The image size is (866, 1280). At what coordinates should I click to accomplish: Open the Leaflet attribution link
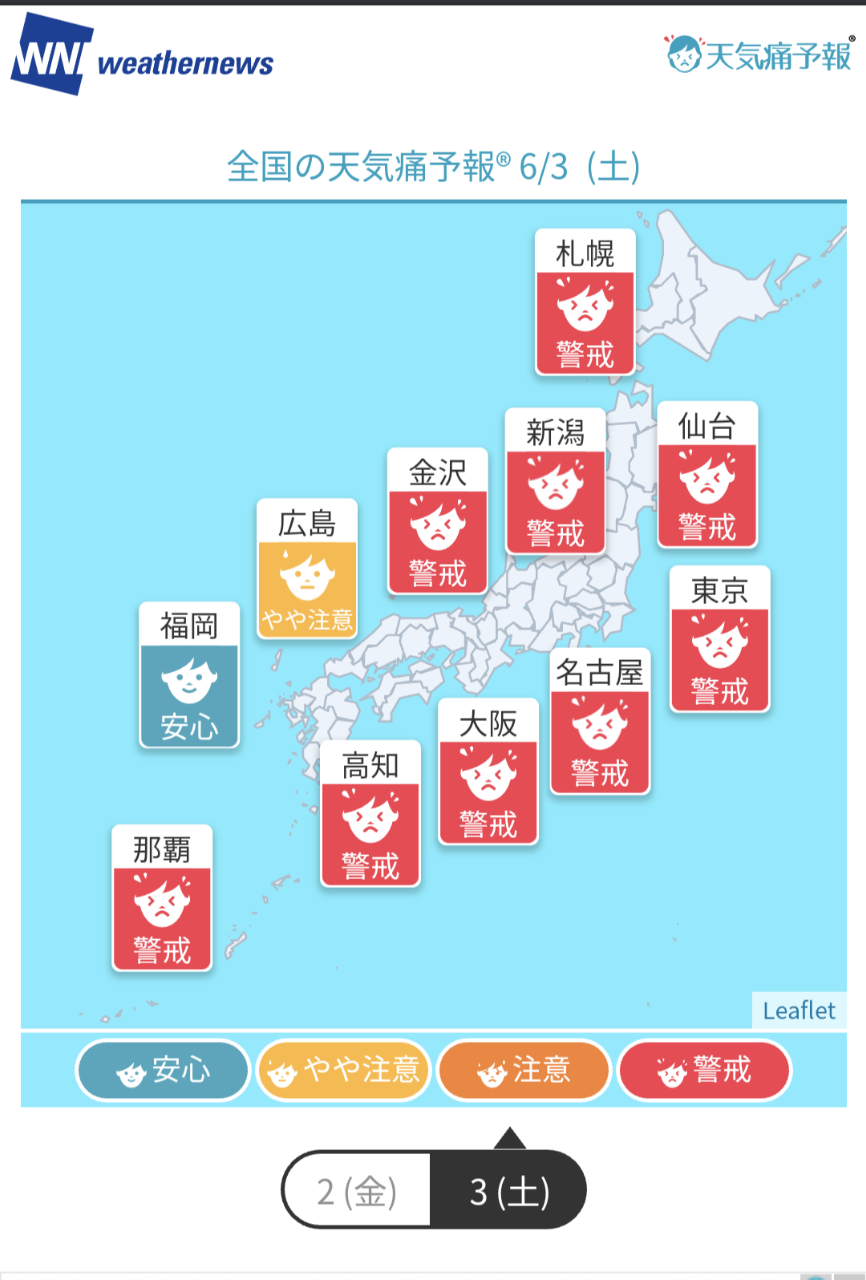click(798, 1010)
